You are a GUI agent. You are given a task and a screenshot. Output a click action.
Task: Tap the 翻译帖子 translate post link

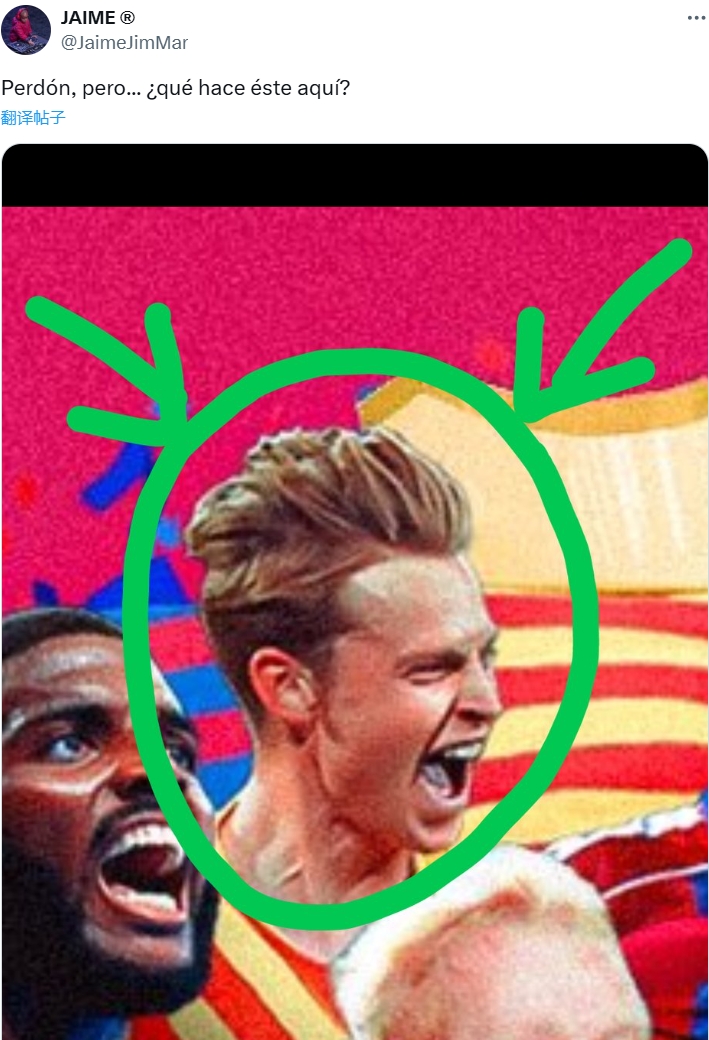tap(33, 118)
